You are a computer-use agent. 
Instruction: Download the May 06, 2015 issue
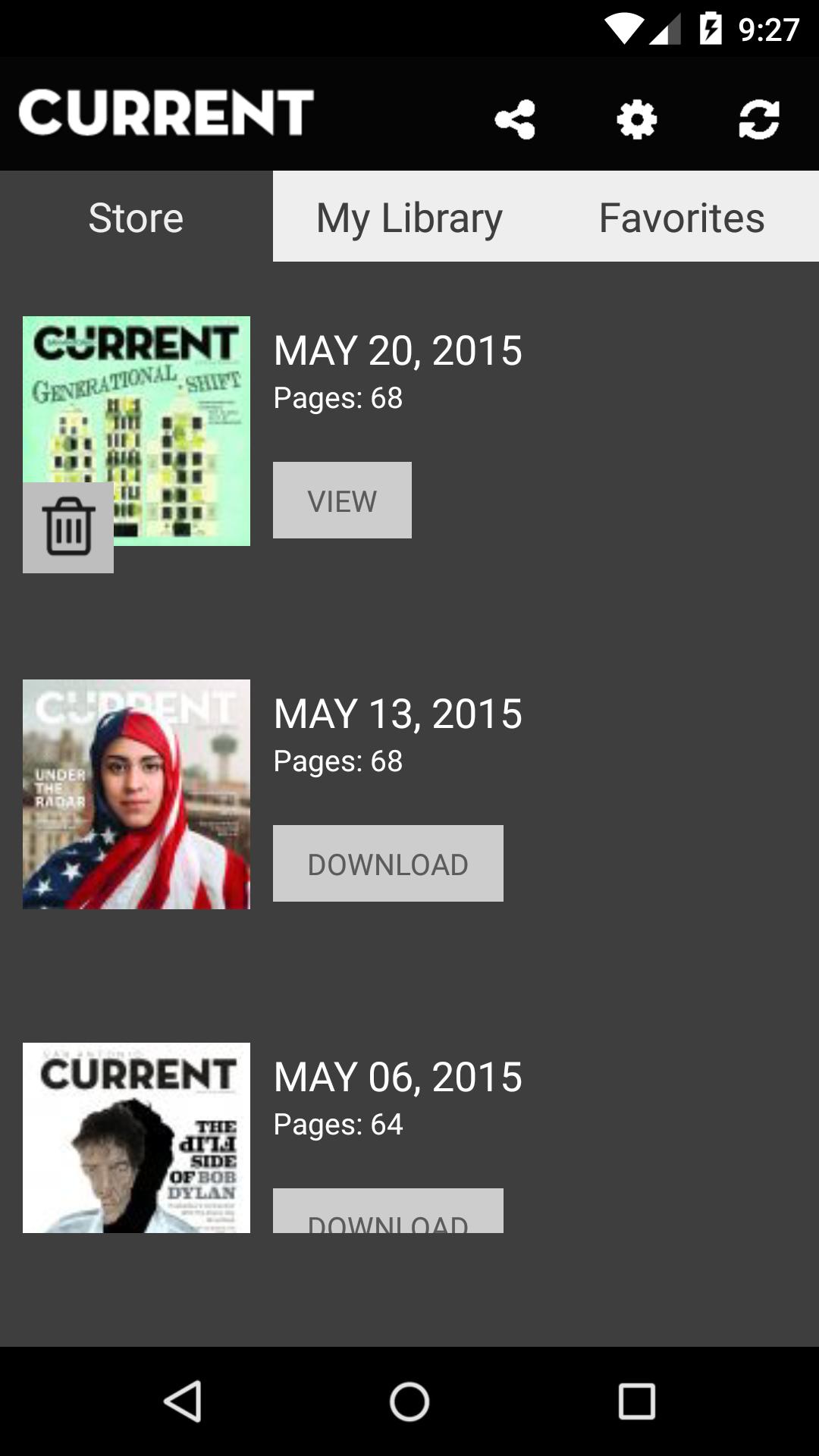pyautogui.click(x=388, y=1212)
